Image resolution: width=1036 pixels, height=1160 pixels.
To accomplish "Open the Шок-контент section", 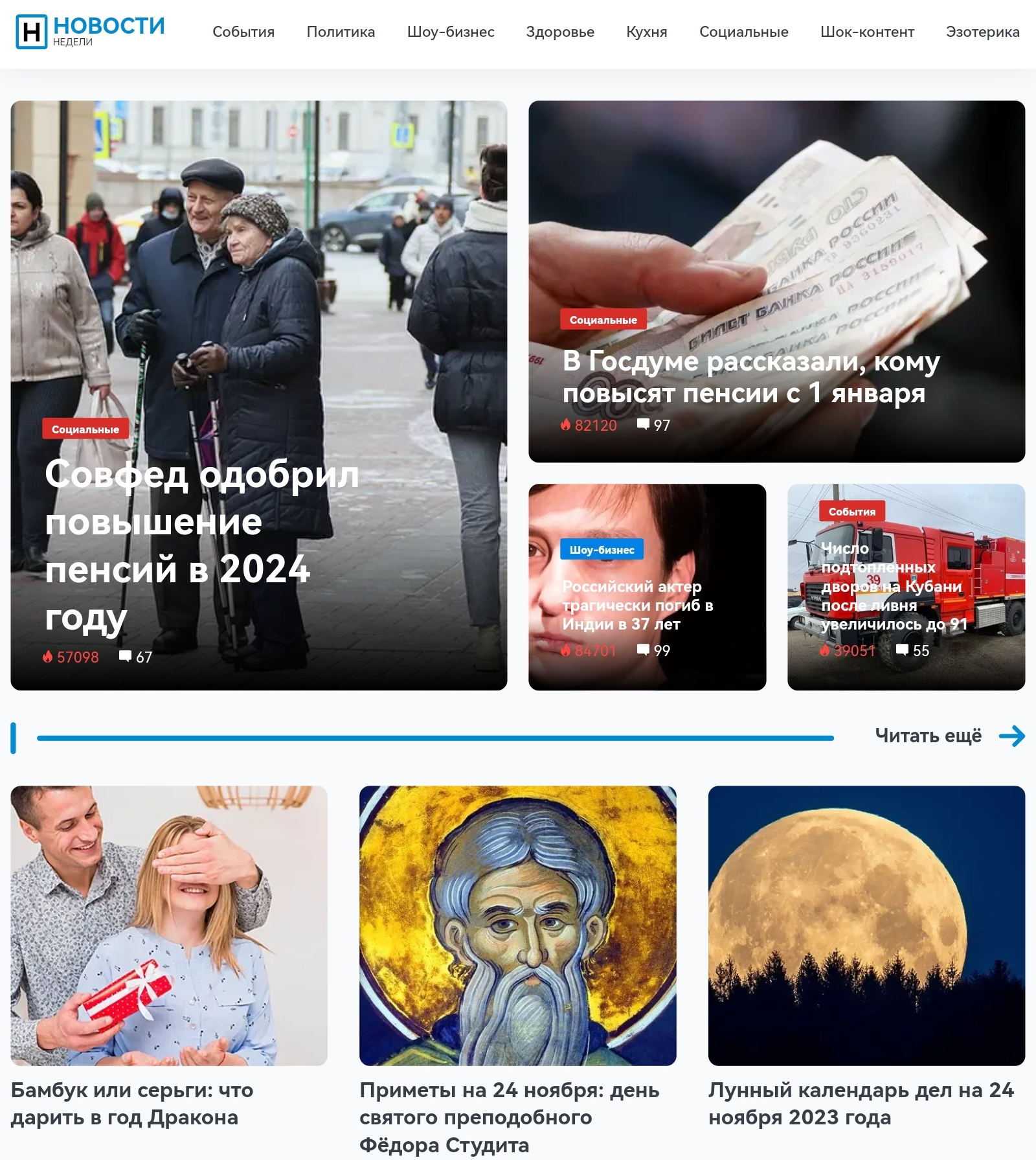I will tap(867, 32).
